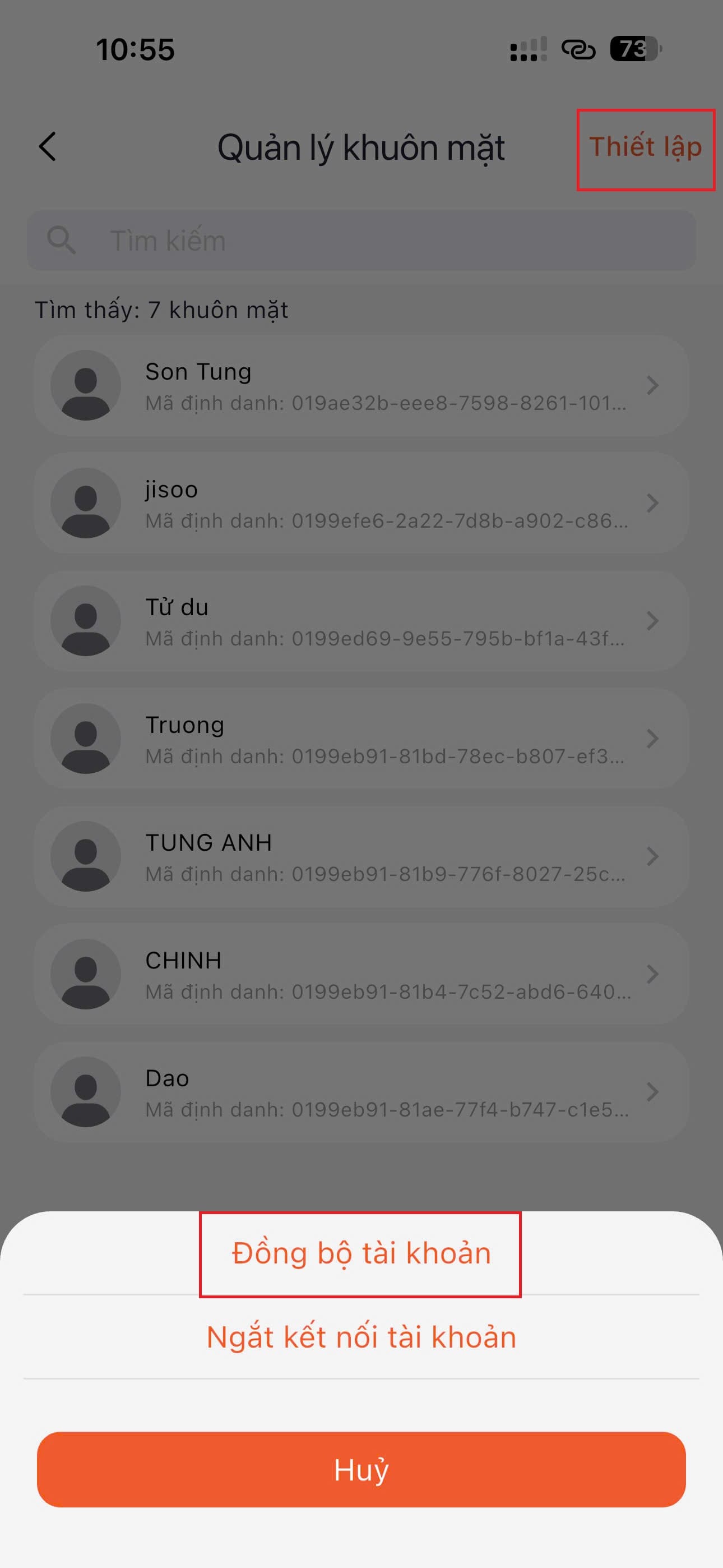This screenshot has width=723, height=1568.
Task: Choose Ngắt kết nối tài khoản
Action: pos(361,1337)
